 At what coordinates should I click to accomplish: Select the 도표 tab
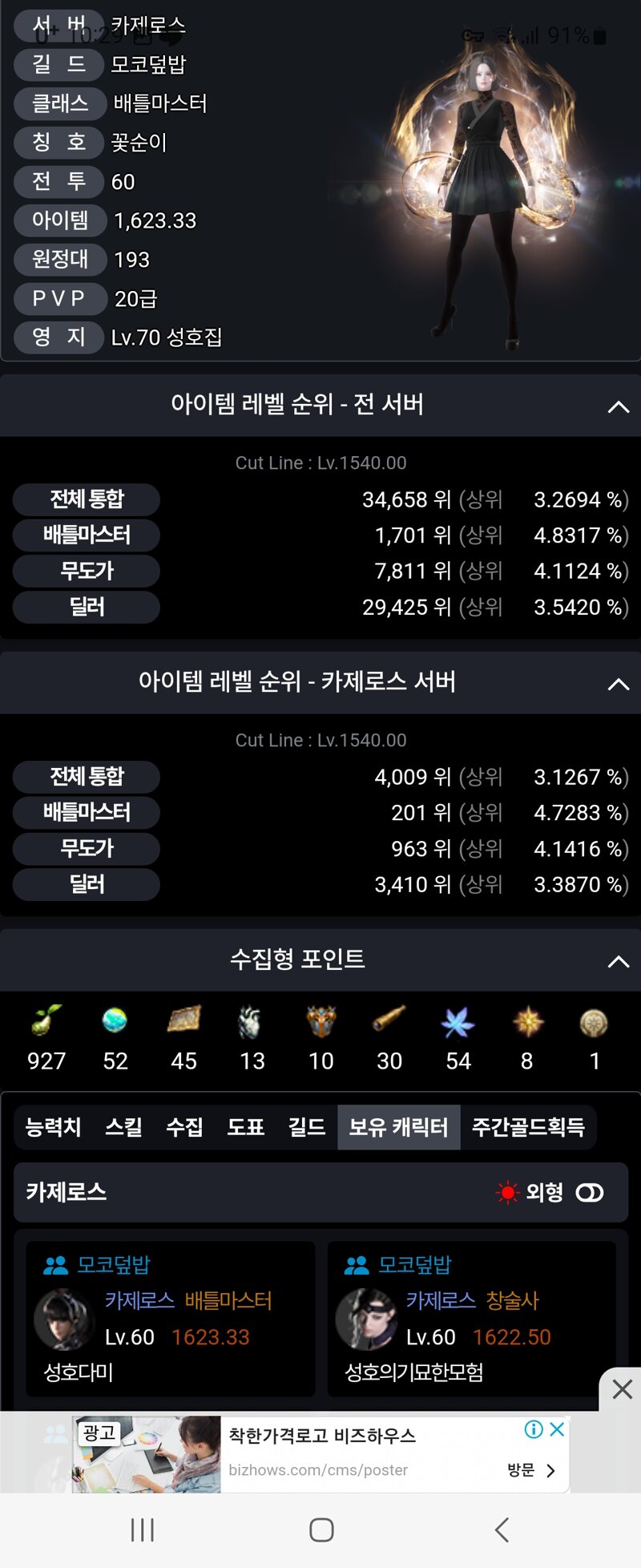pyautogui.click(x=245, y=1127)
